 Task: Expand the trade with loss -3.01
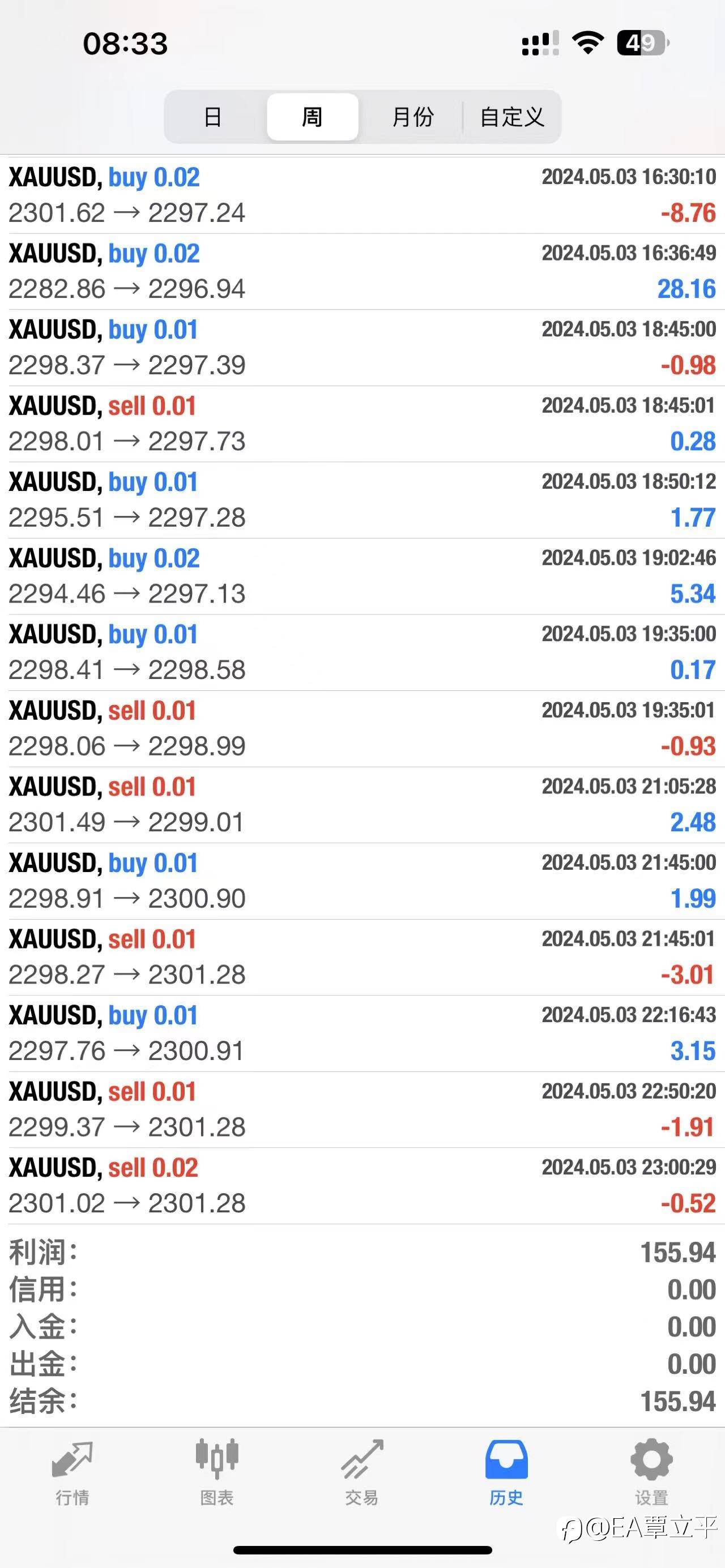362,957
